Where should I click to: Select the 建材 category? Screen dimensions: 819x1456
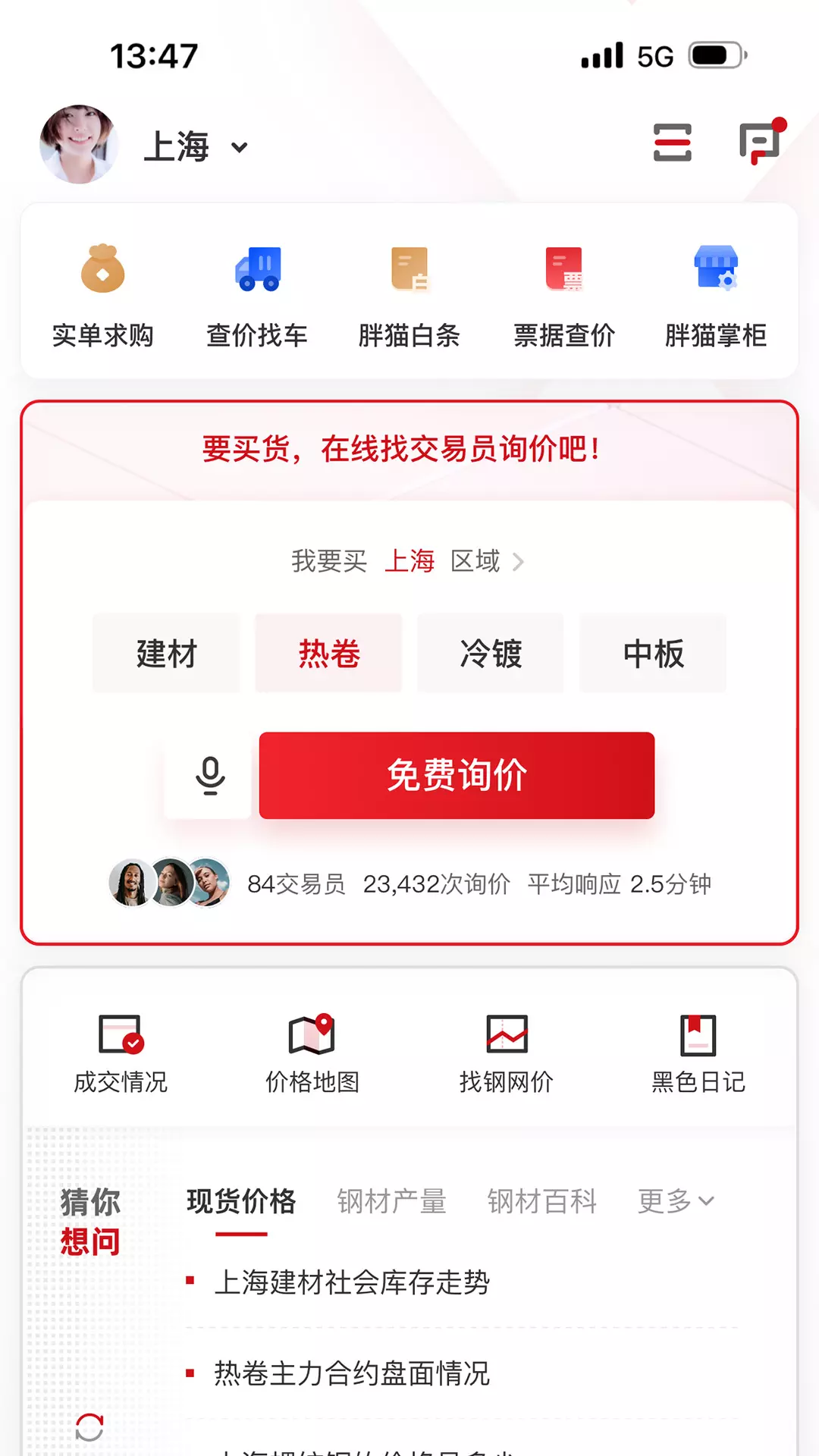click(166, 654)
